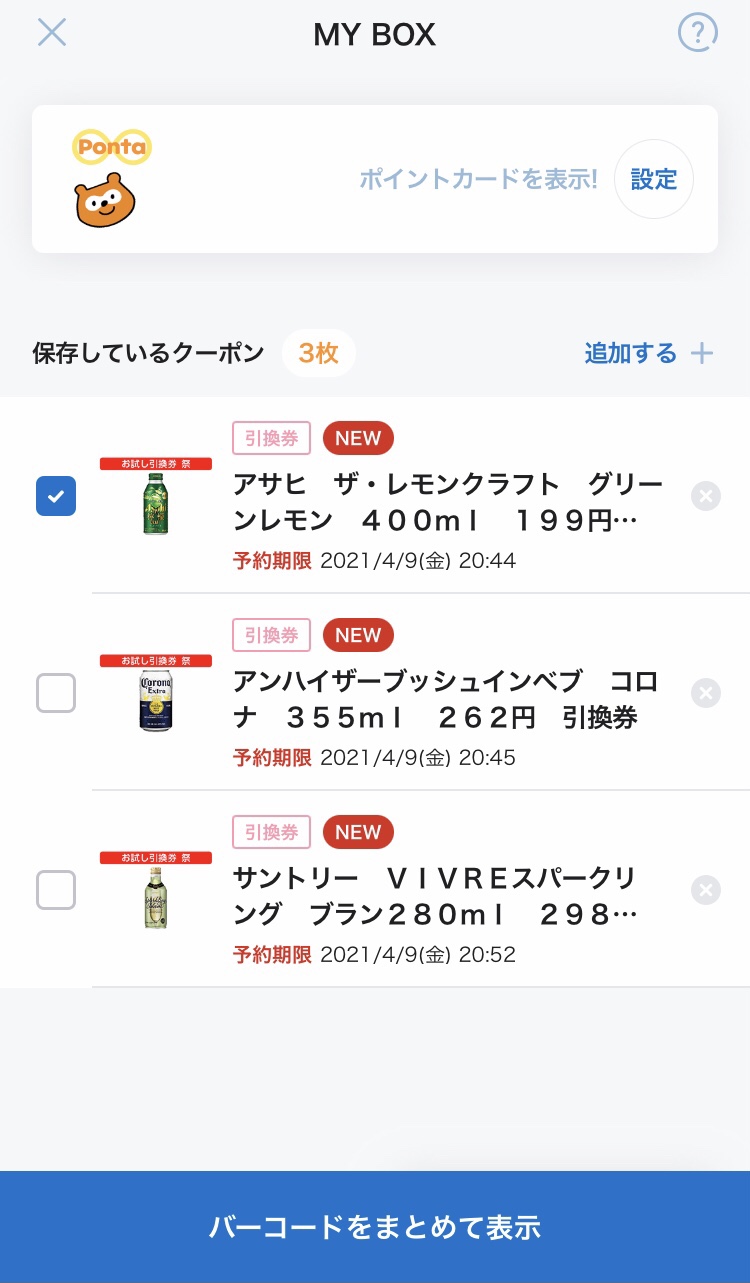Viewport: 750px width, 1283px height.
Task: Close the MY BOX screen
Action: (50, 32)
